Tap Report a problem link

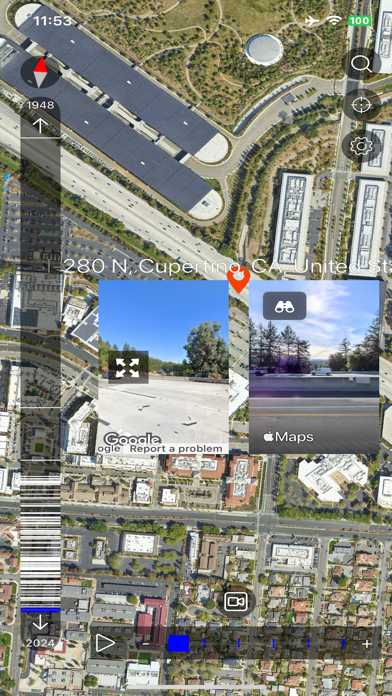176,449
